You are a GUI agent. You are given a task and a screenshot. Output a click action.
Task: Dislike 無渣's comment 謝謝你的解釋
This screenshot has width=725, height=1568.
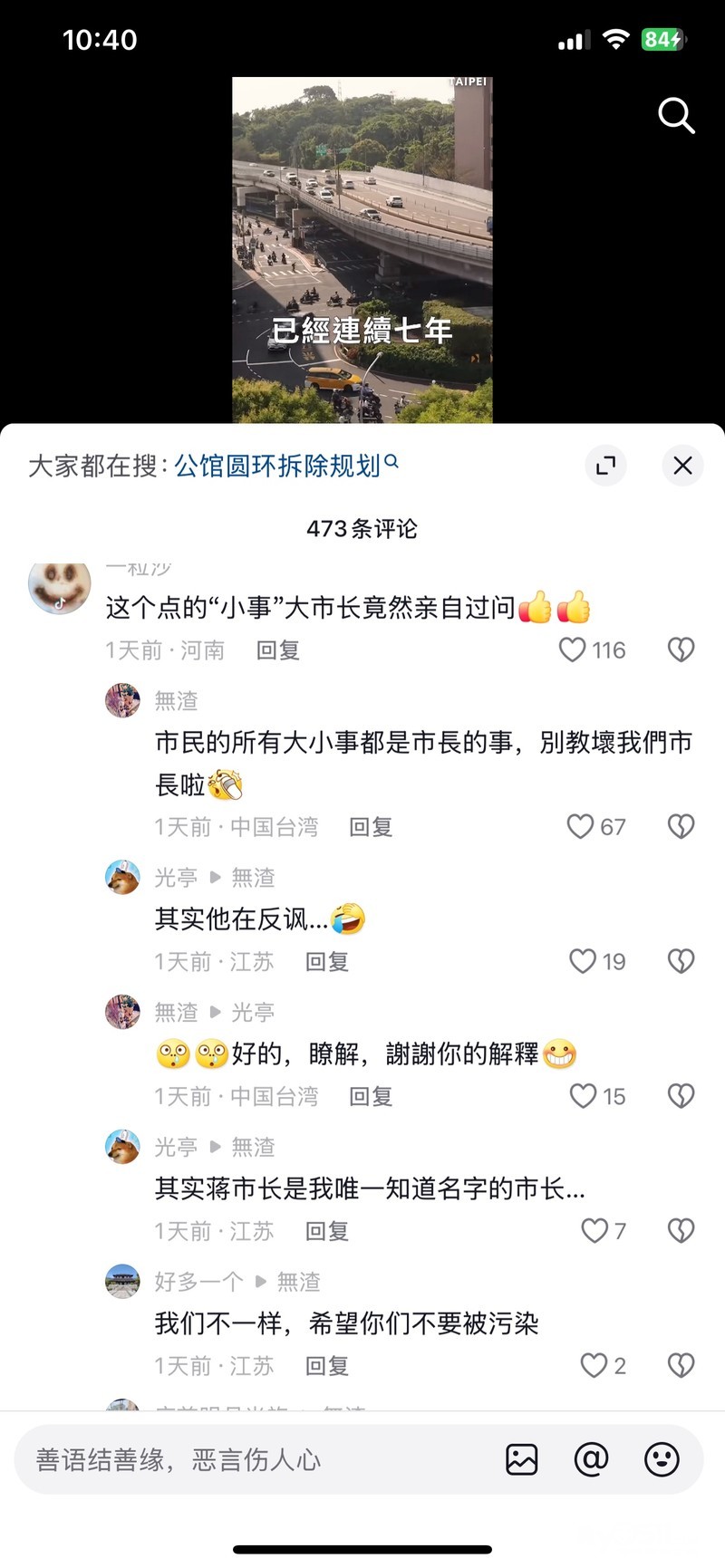point(681,1096)
